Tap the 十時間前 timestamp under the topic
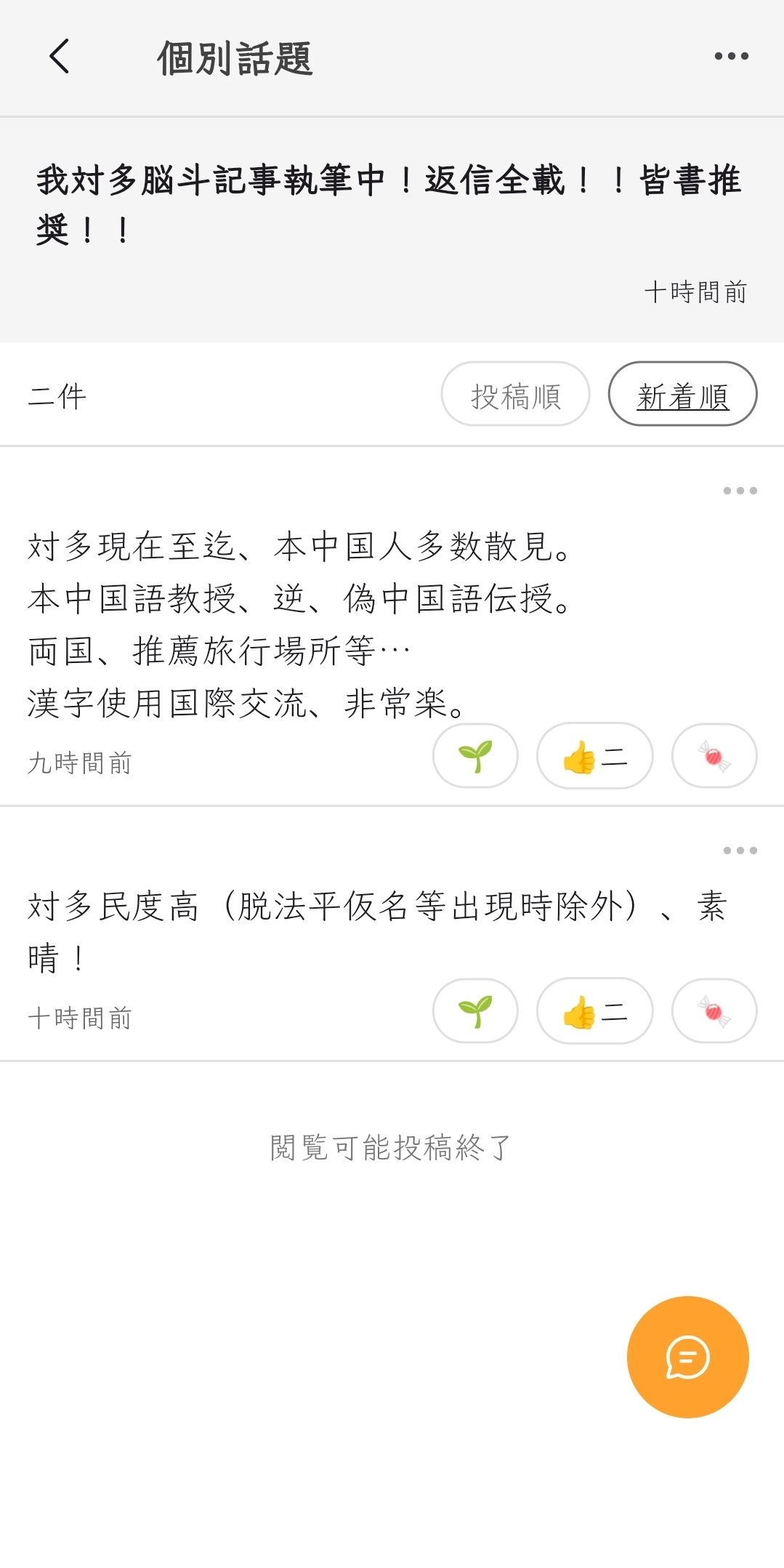 pos(697,293)
